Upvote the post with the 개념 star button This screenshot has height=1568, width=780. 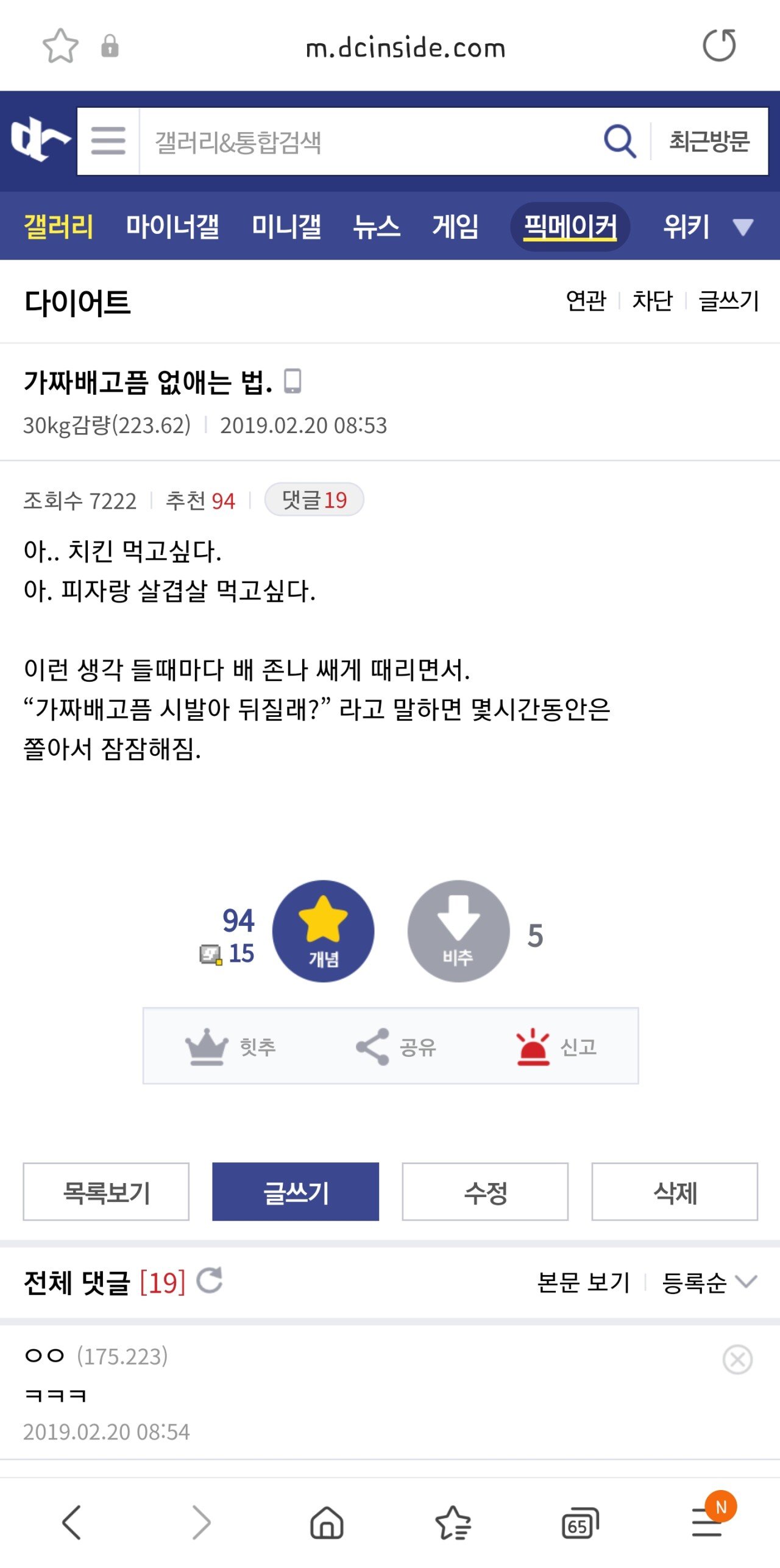pos(323,931)
